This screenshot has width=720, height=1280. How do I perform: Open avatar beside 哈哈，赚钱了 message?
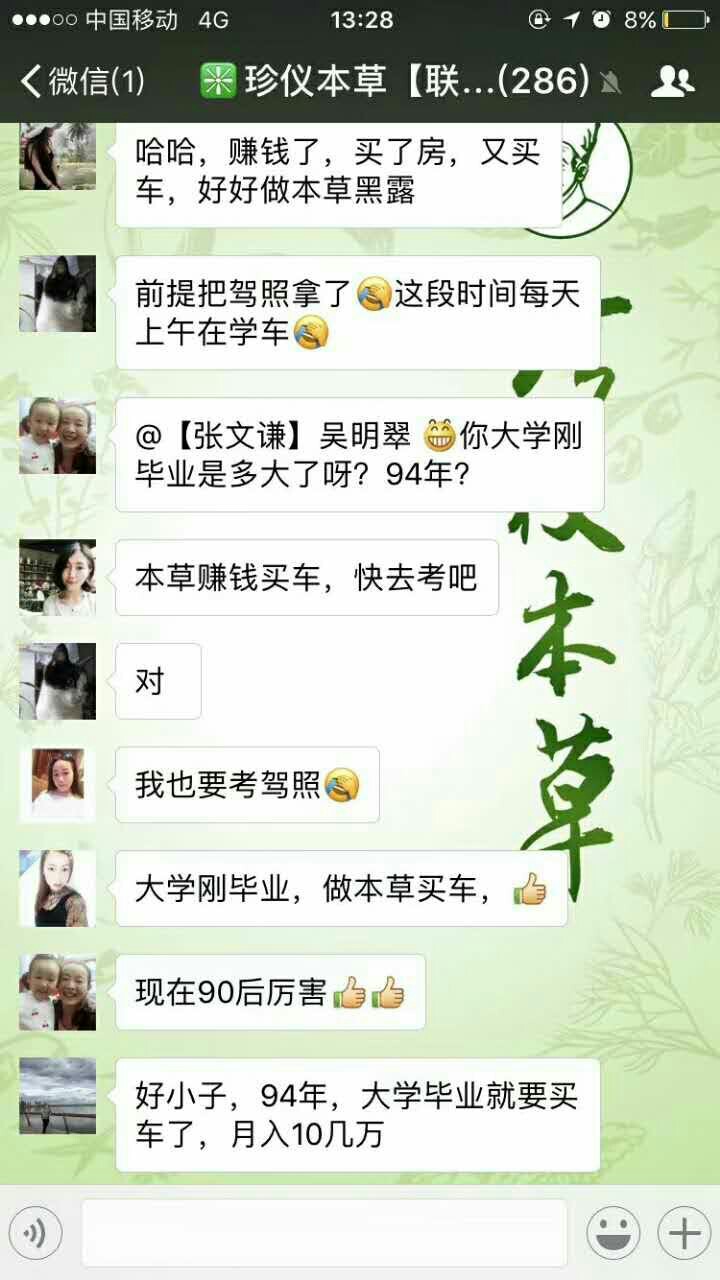point(58,157)
